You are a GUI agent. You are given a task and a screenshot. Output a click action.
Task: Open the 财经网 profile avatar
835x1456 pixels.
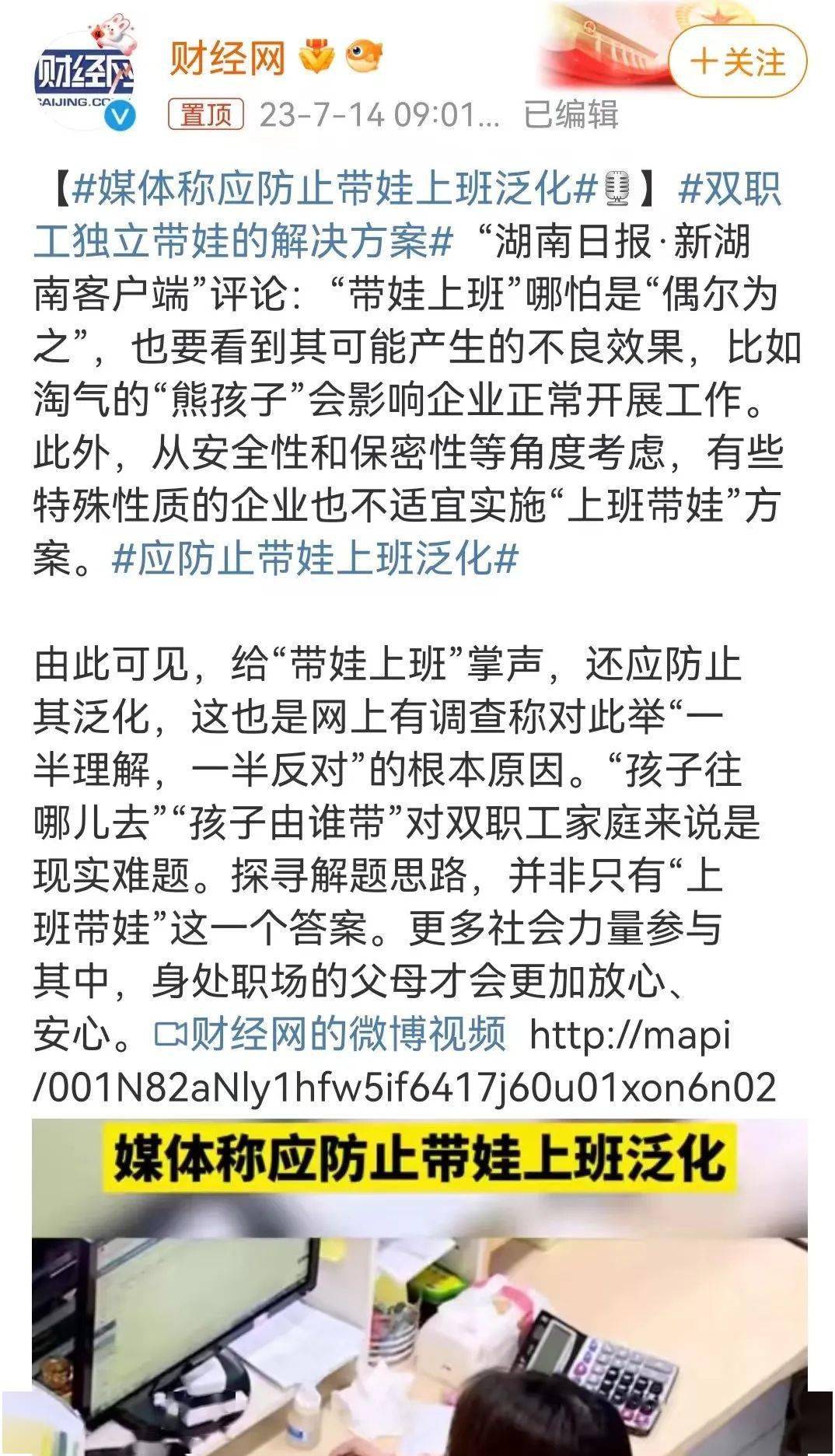[84, 81]
